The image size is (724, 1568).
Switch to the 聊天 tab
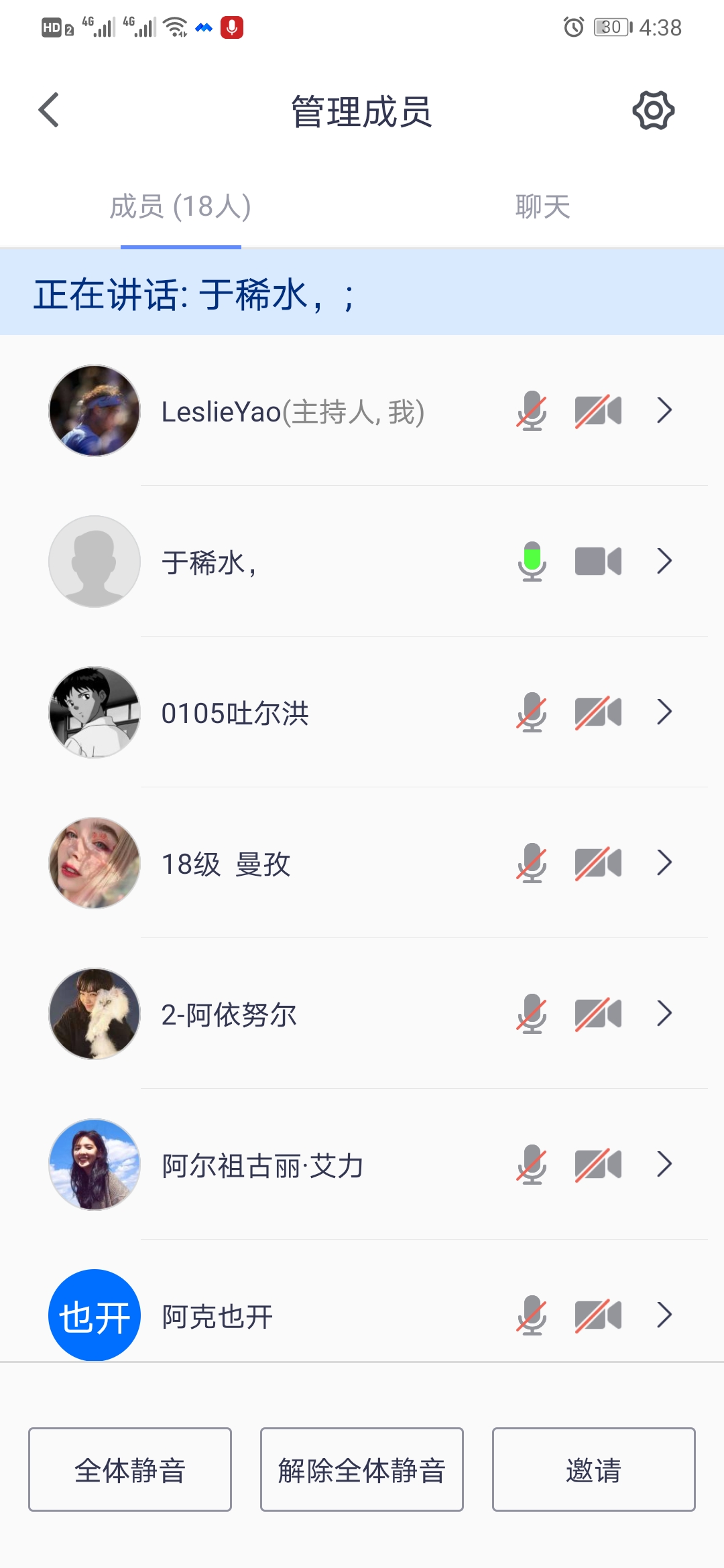pos(542,206)
